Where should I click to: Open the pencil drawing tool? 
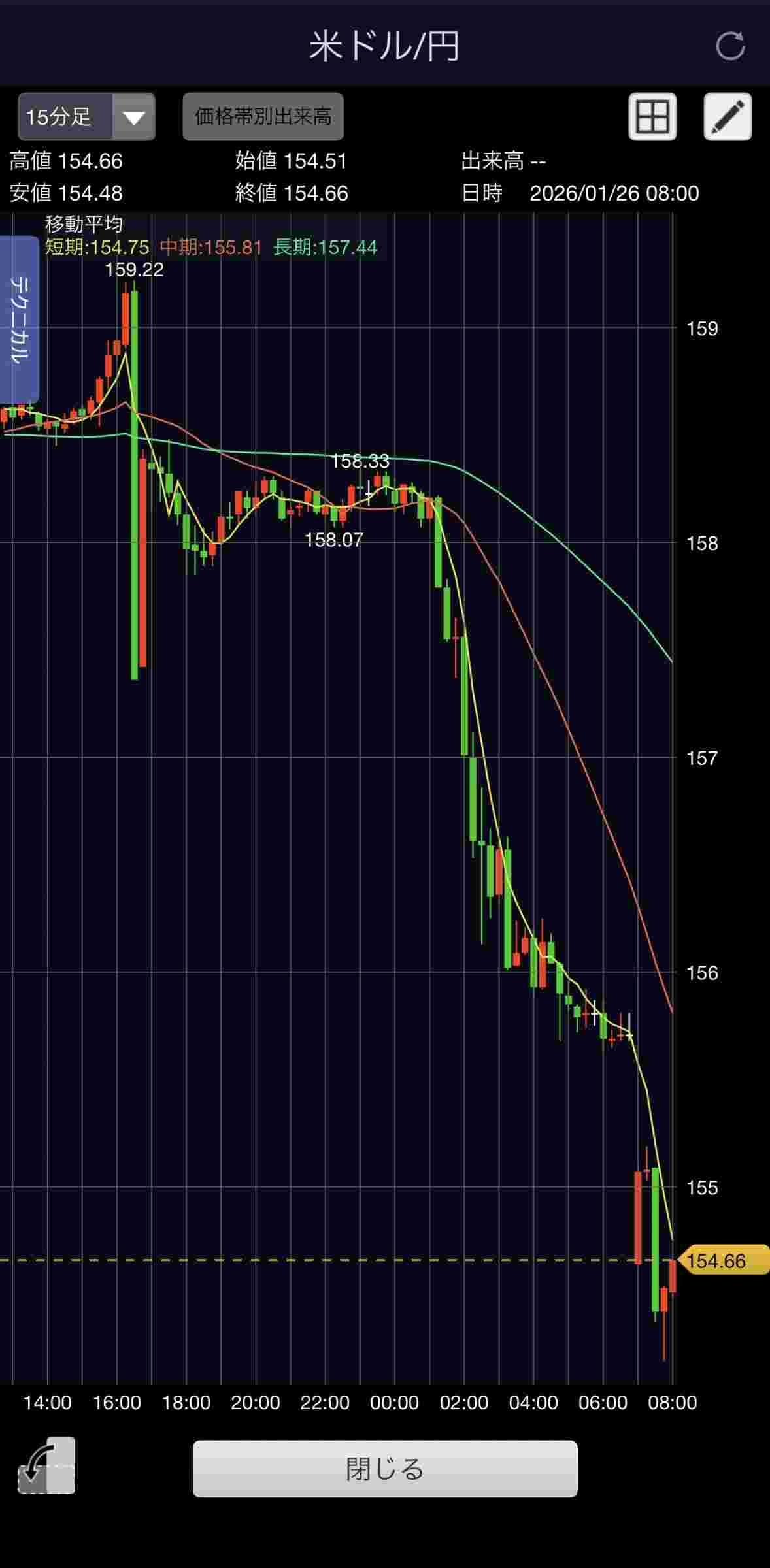[727, 117]
